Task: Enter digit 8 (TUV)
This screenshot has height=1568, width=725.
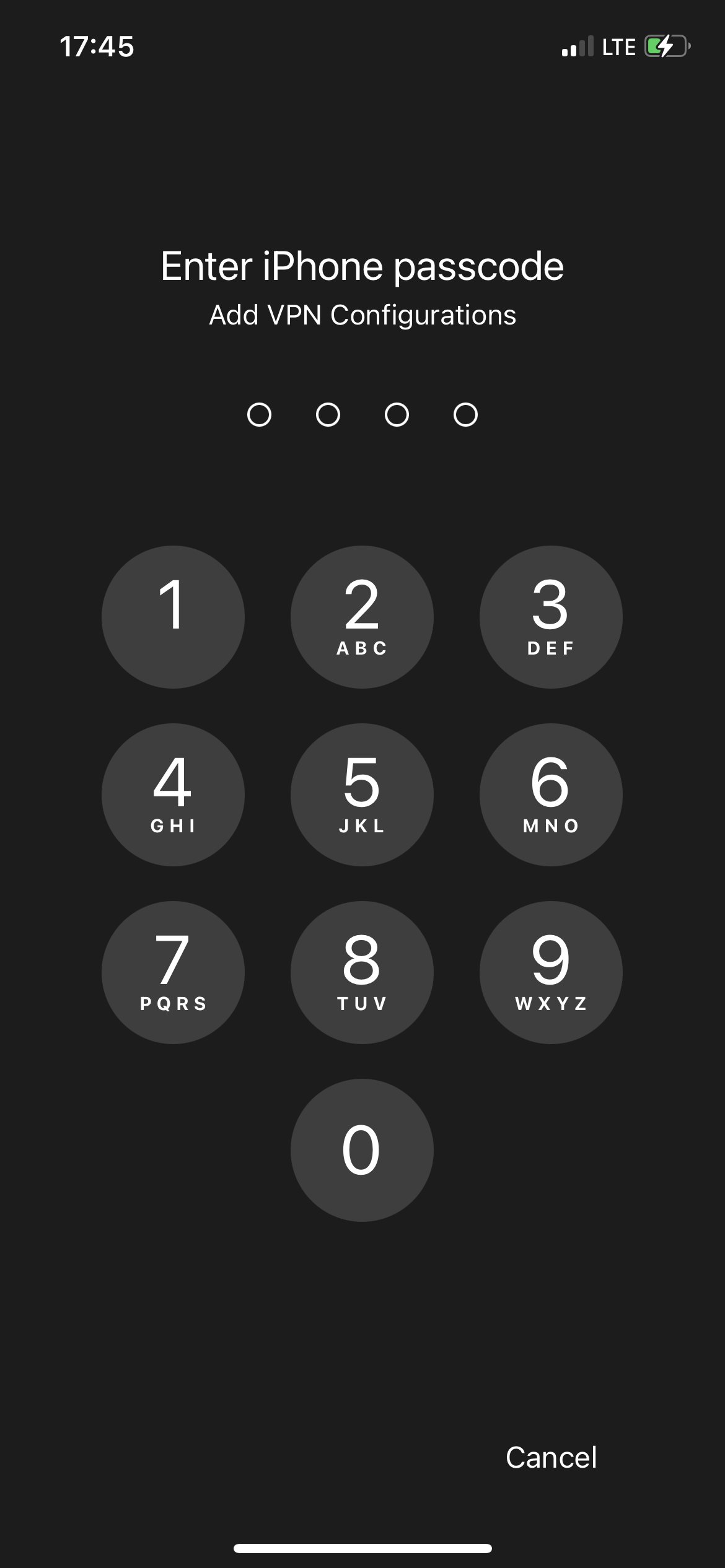Action: click(362, 972)
